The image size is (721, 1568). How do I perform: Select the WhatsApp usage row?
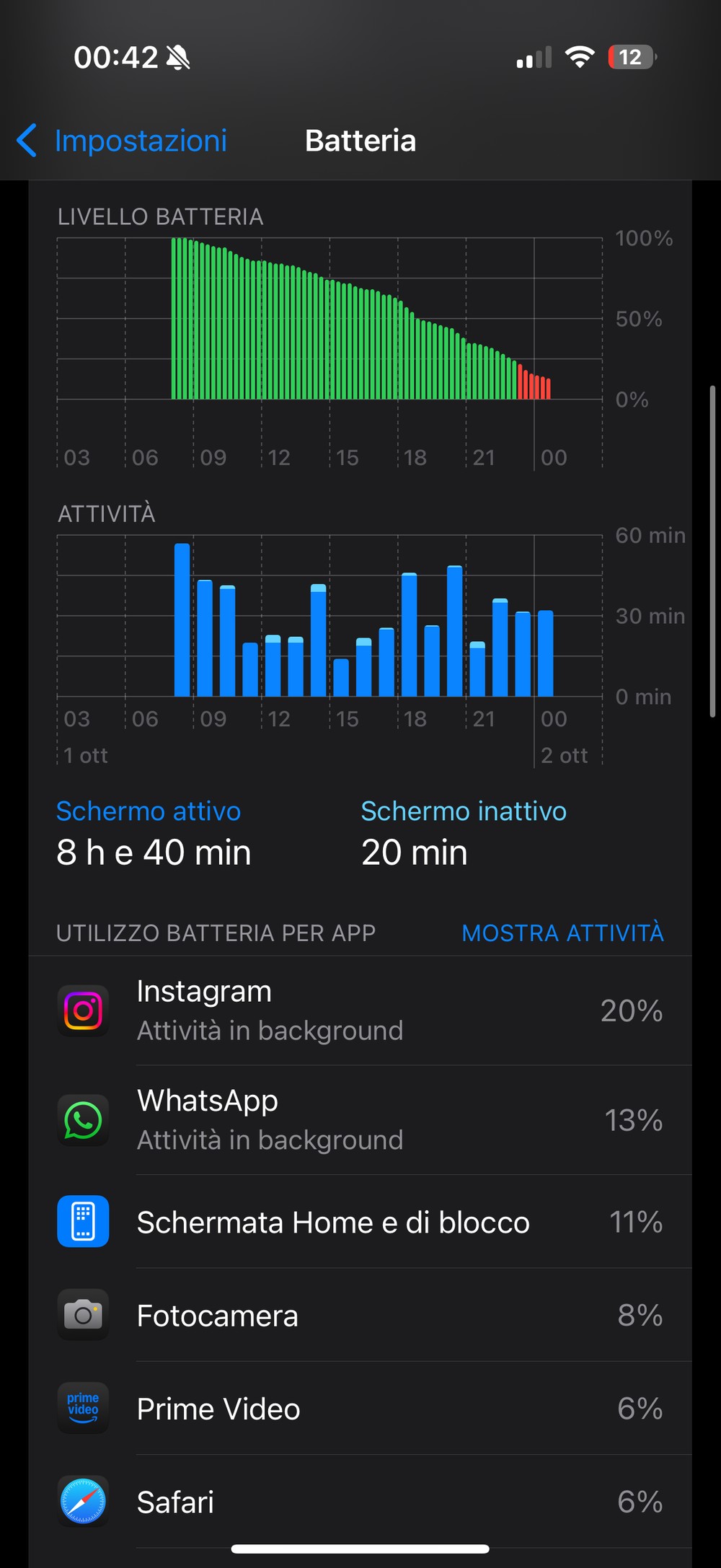click(360, 1120)
